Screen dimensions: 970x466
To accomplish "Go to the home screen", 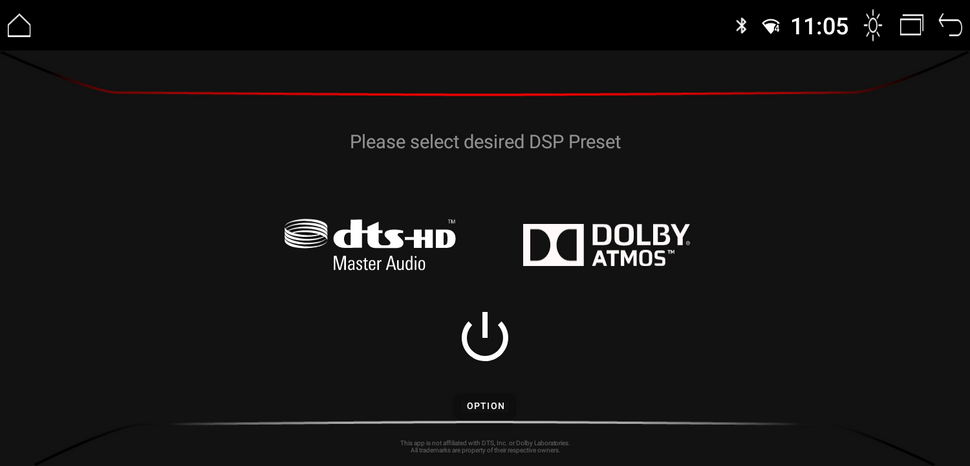I will coord(19,25).
